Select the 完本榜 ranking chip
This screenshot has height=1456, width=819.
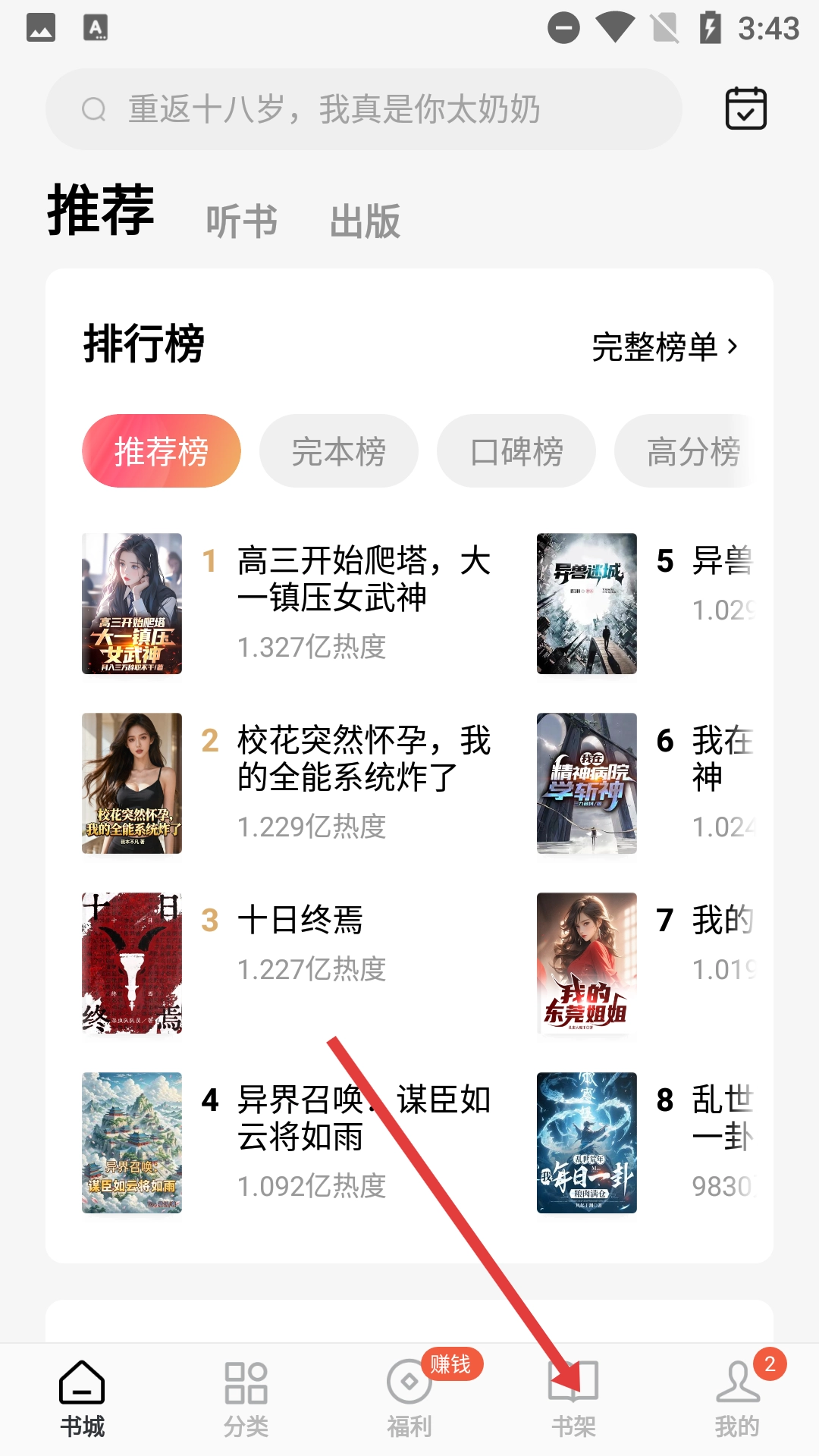coord(338,451)
